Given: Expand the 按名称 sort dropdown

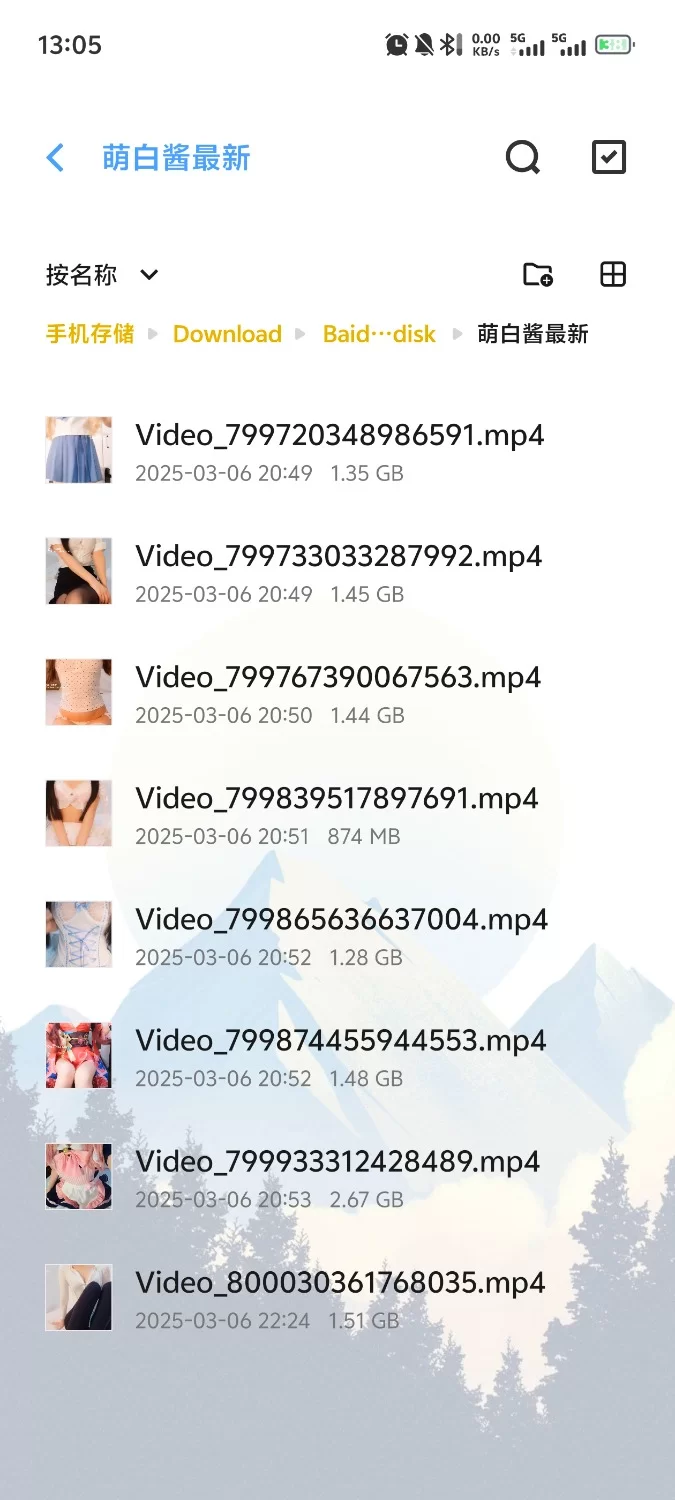Looking at the screenshot, I should [x=102, y=275].
